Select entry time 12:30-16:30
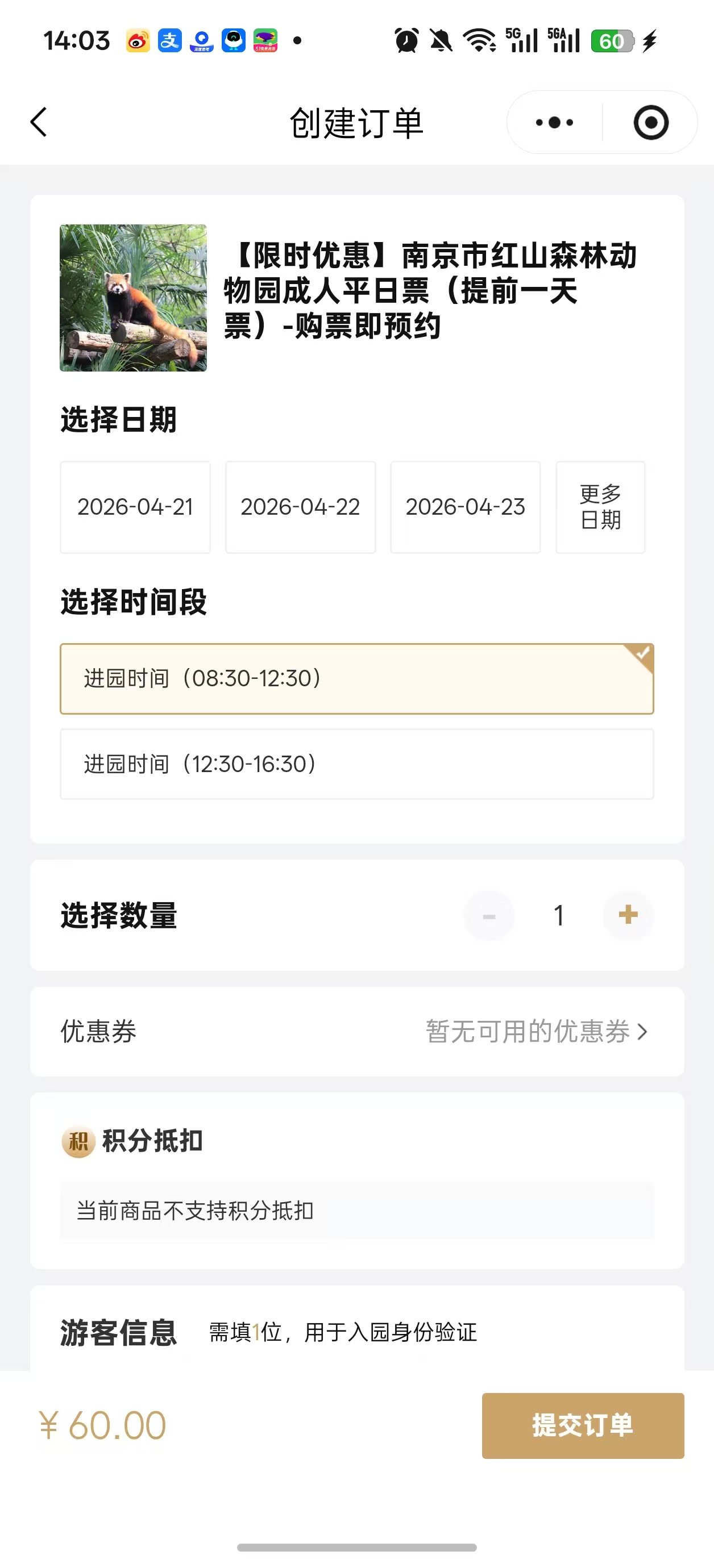The width and height of the screenshot is (714, 1568). pos(356,764)
